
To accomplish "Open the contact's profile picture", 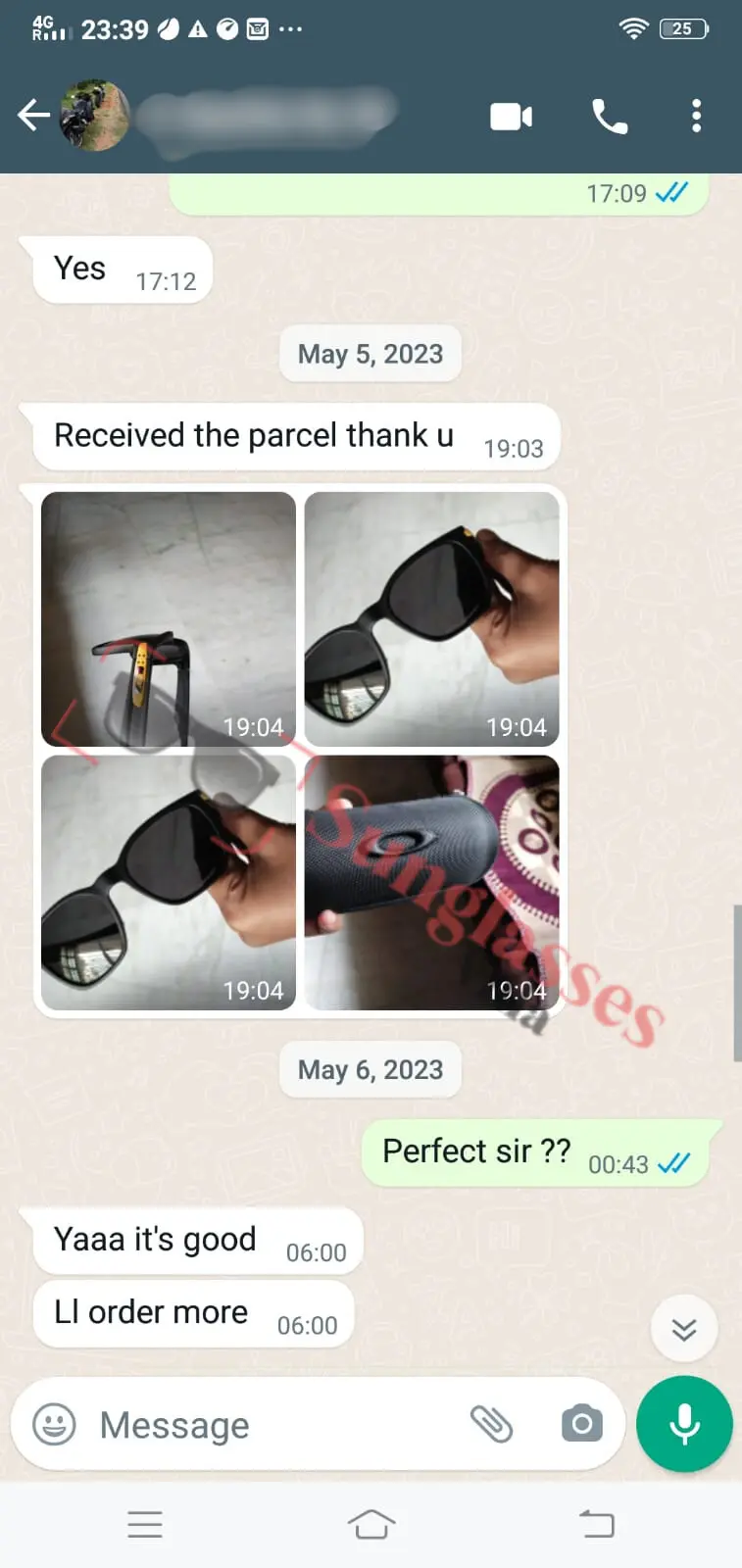I will pos(95,116).
